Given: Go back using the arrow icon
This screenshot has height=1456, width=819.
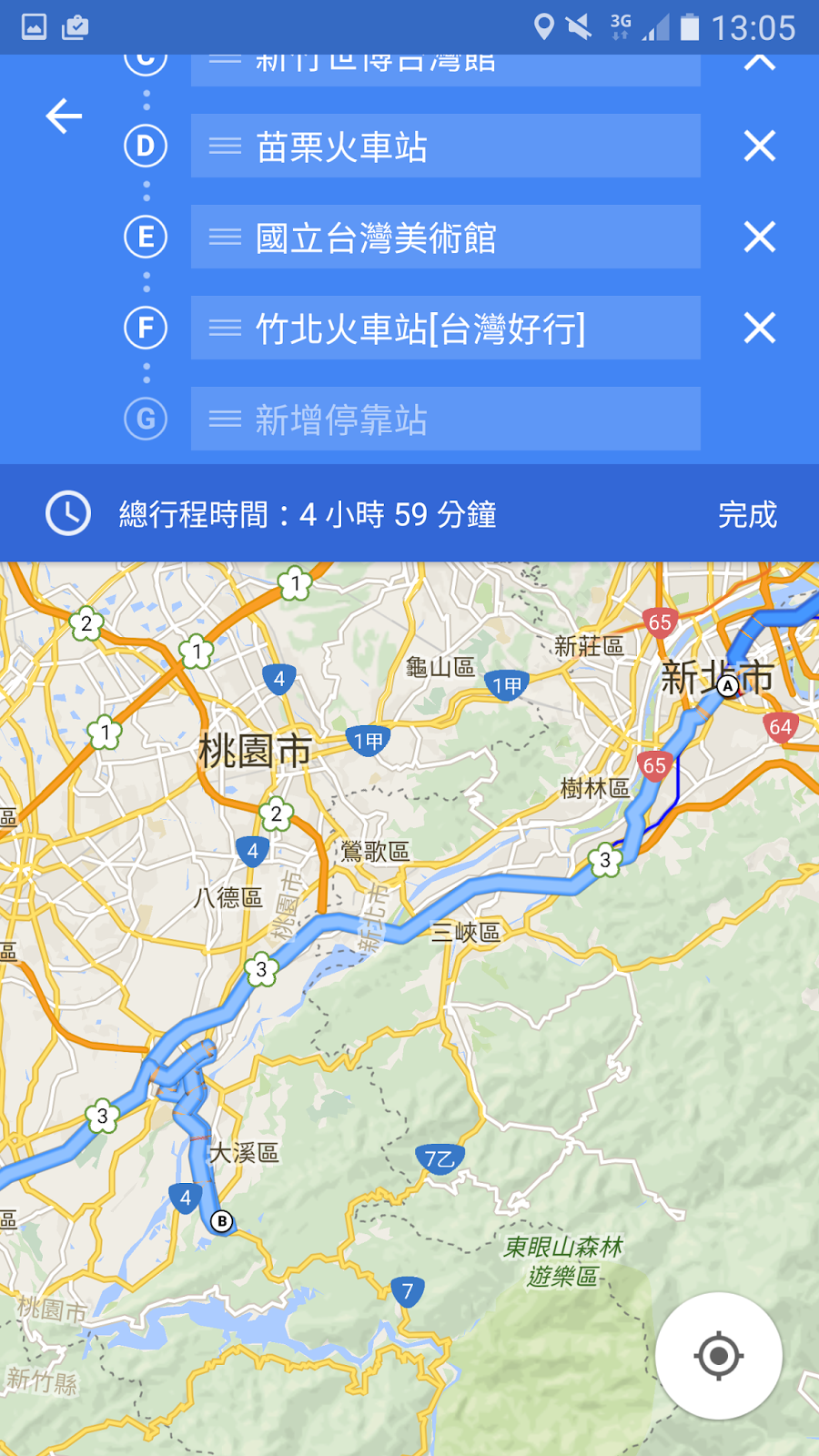Looking at the screenshot, I should tap(64, 116).
